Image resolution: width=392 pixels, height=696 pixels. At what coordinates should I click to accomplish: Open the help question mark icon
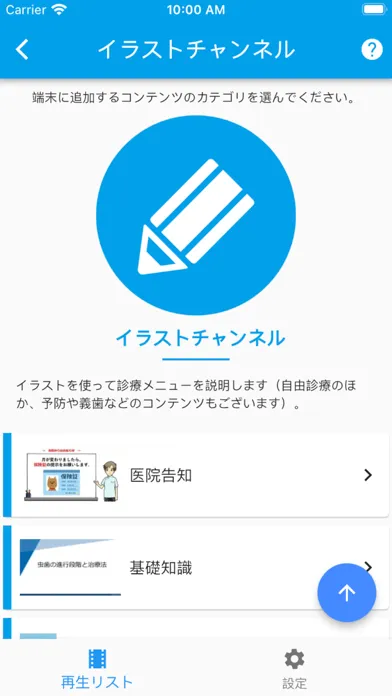click(372, 49)
